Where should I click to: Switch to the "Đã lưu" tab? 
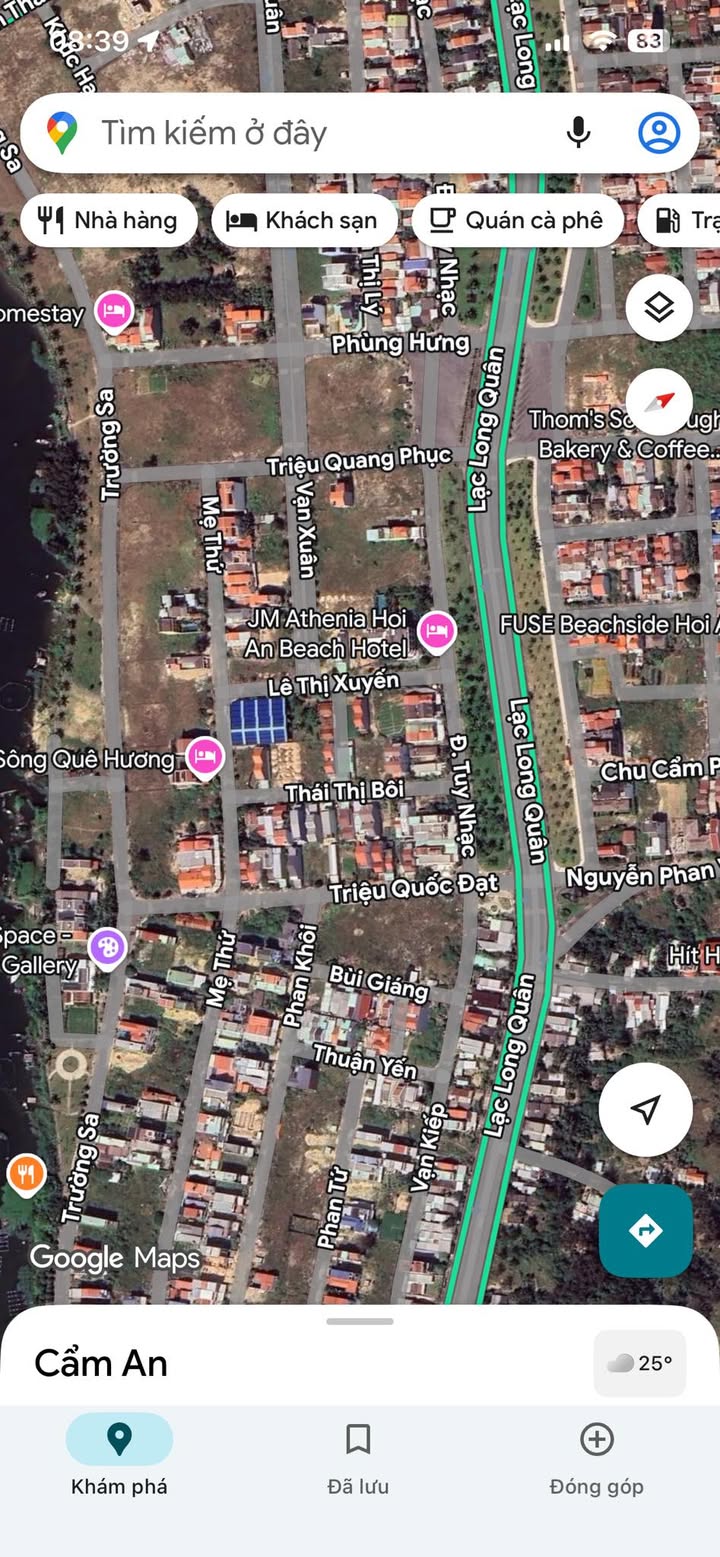[358, 1459]
